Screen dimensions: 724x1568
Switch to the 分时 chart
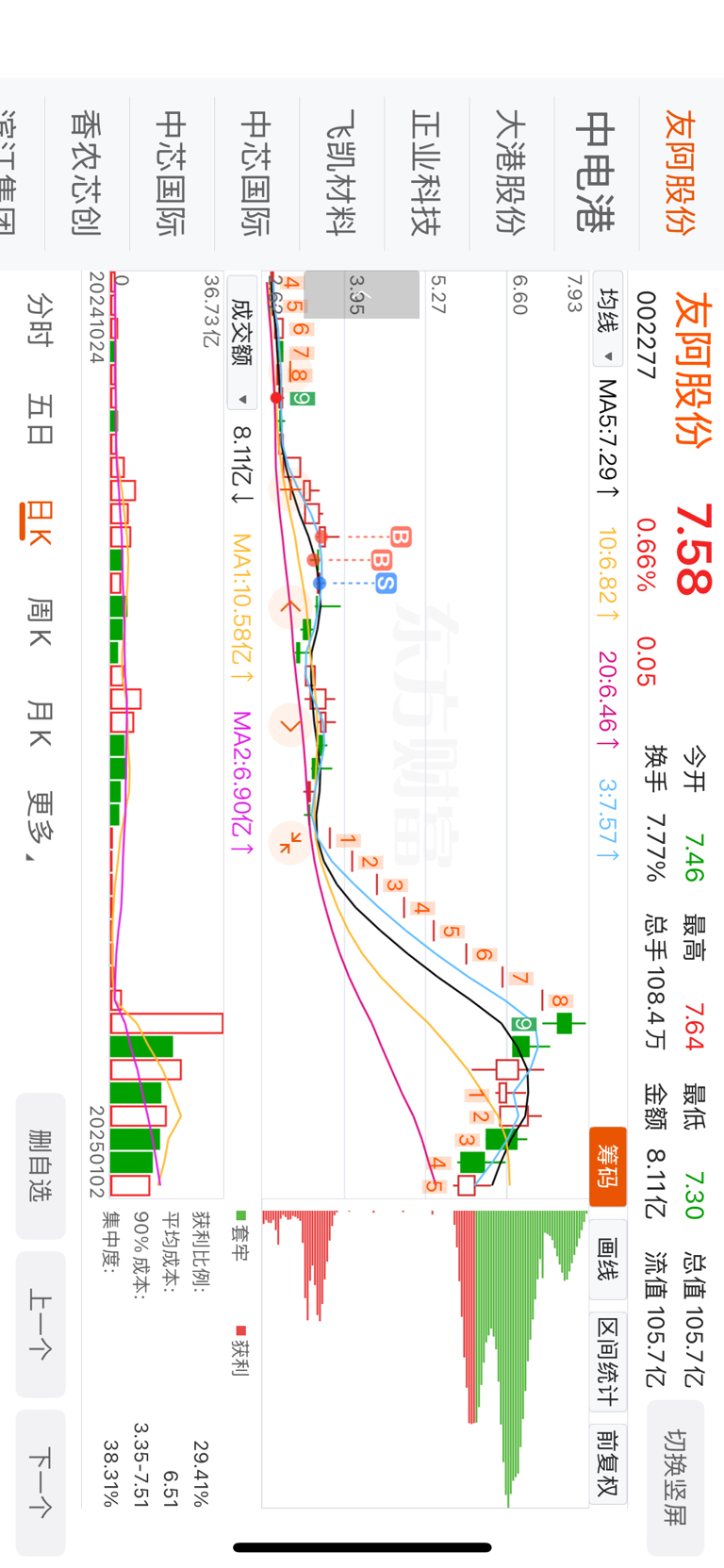click(x=40, y=320)
